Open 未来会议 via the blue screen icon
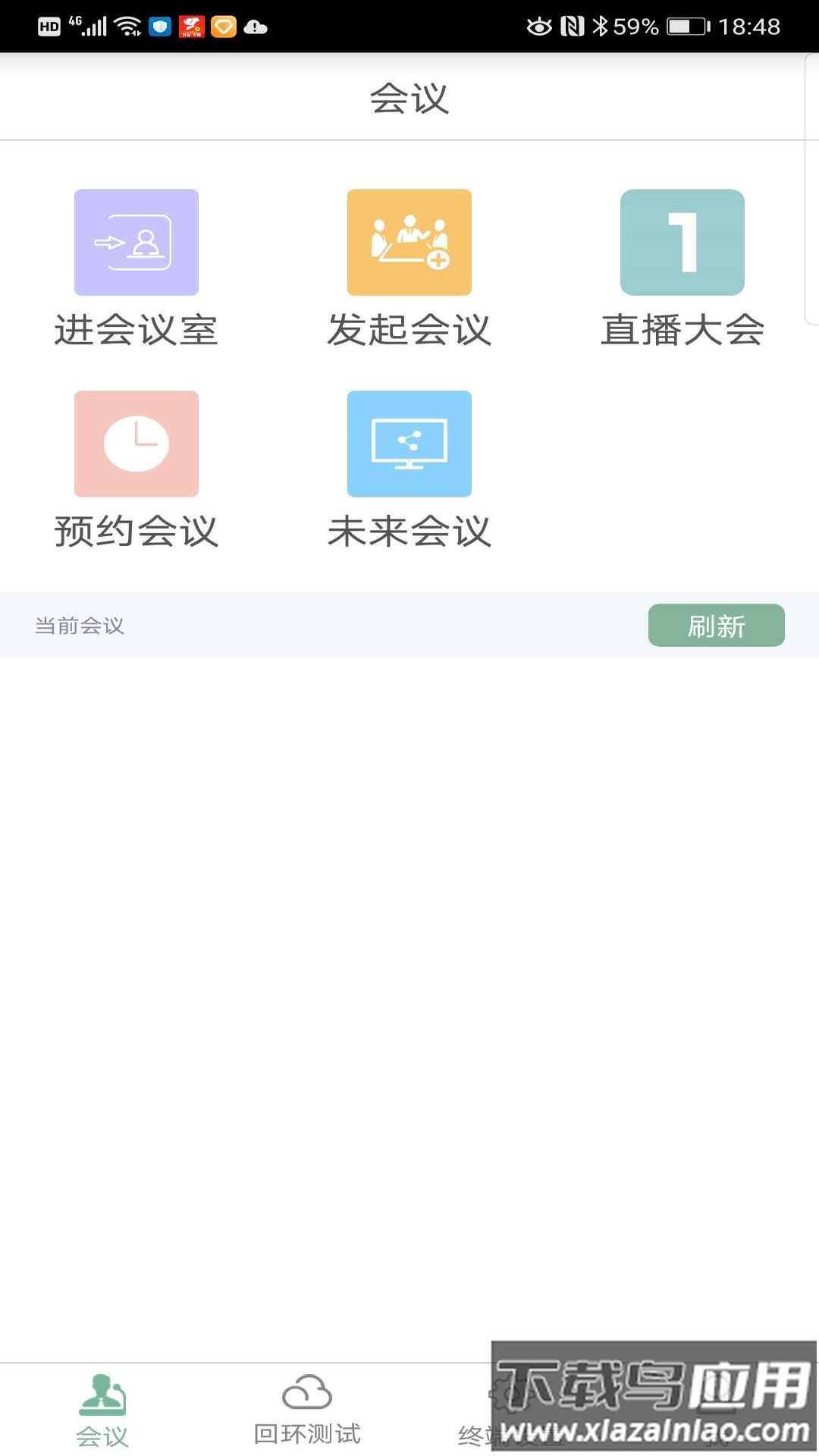Image resolution: width=819 pixels, height=1456 pixels. (x=409, y=444)
